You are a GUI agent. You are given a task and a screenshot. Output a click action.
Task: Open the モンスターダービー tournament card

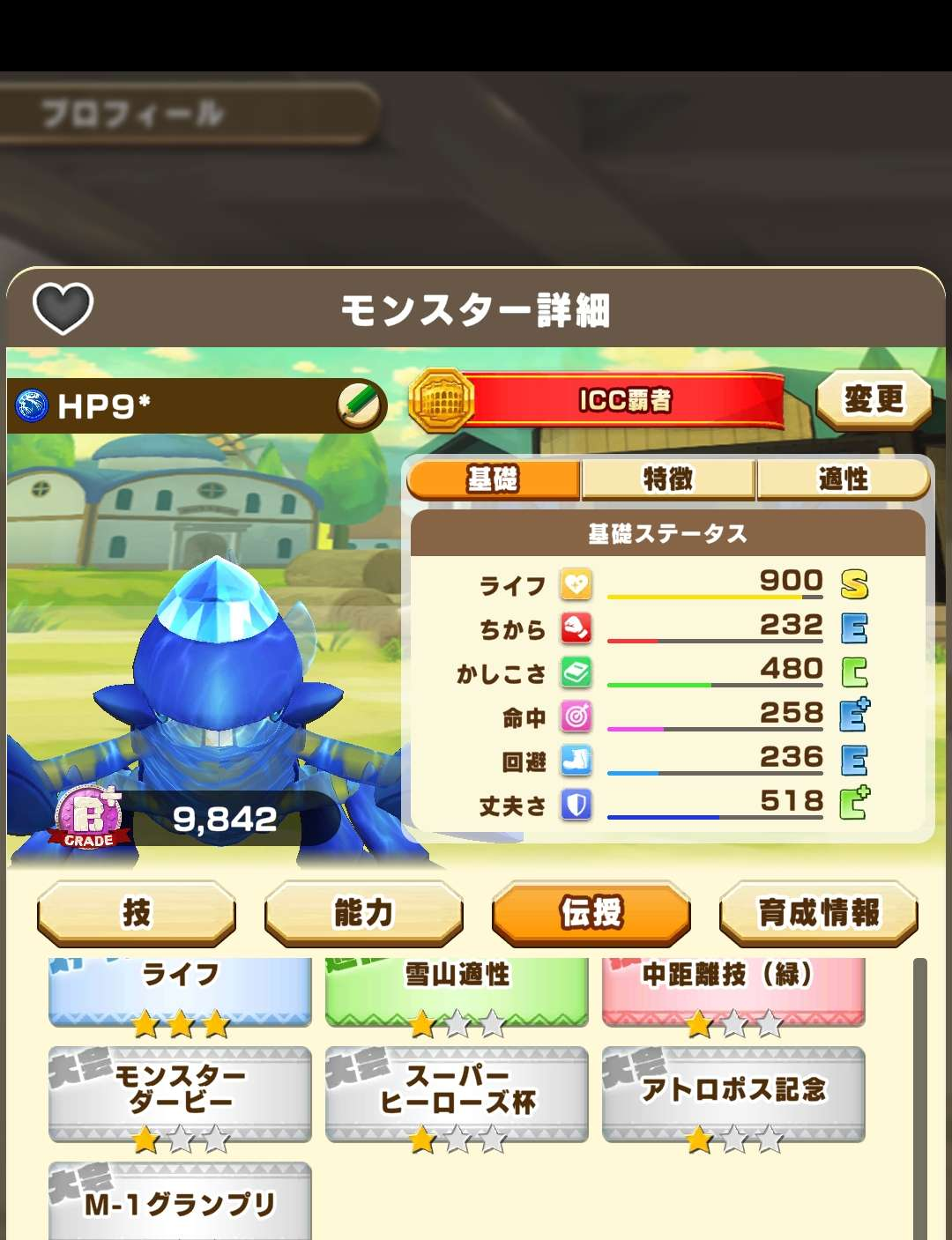(181, 1095)
